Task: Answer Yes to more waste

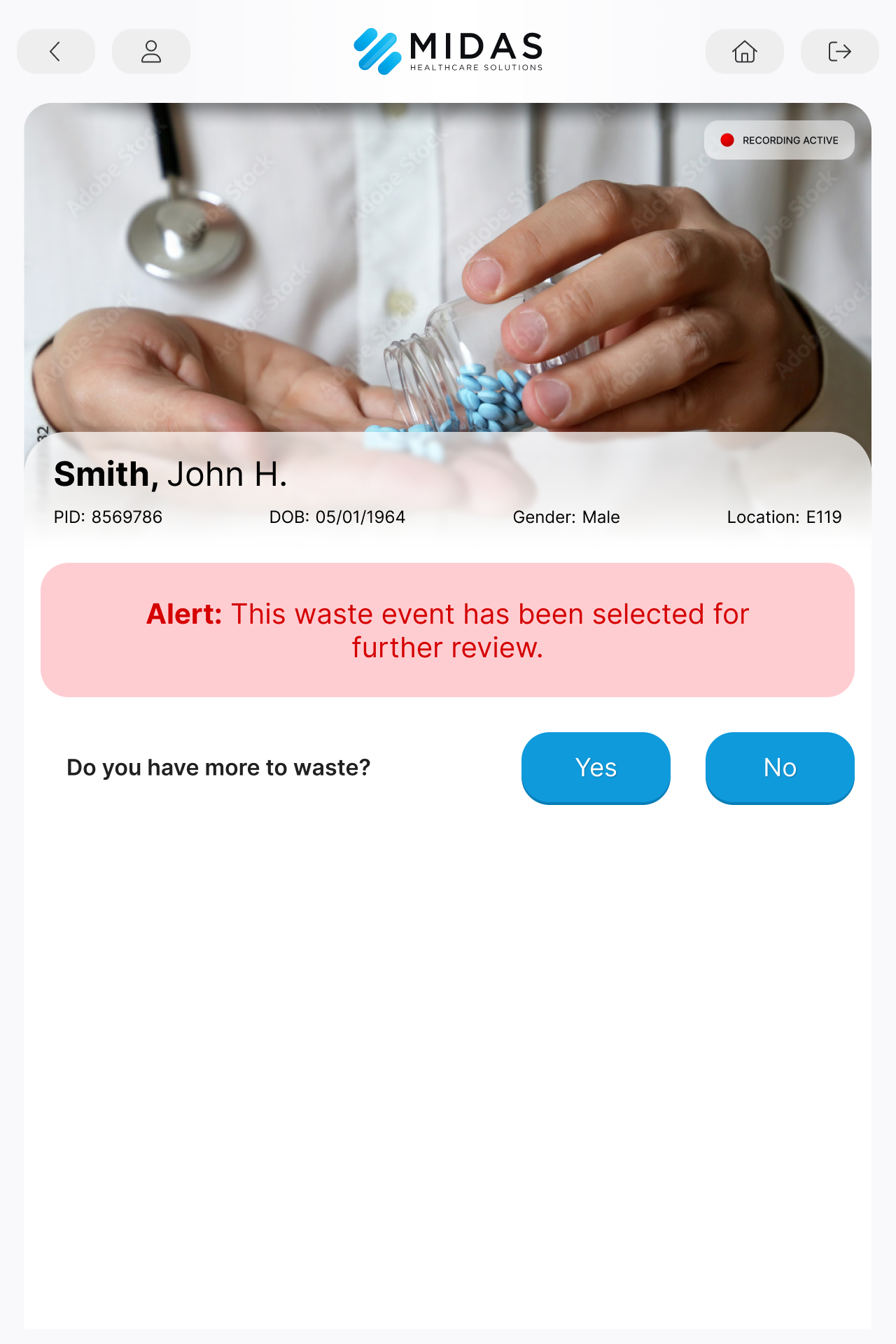Action: pyautogui.click(x=596, y=768)
